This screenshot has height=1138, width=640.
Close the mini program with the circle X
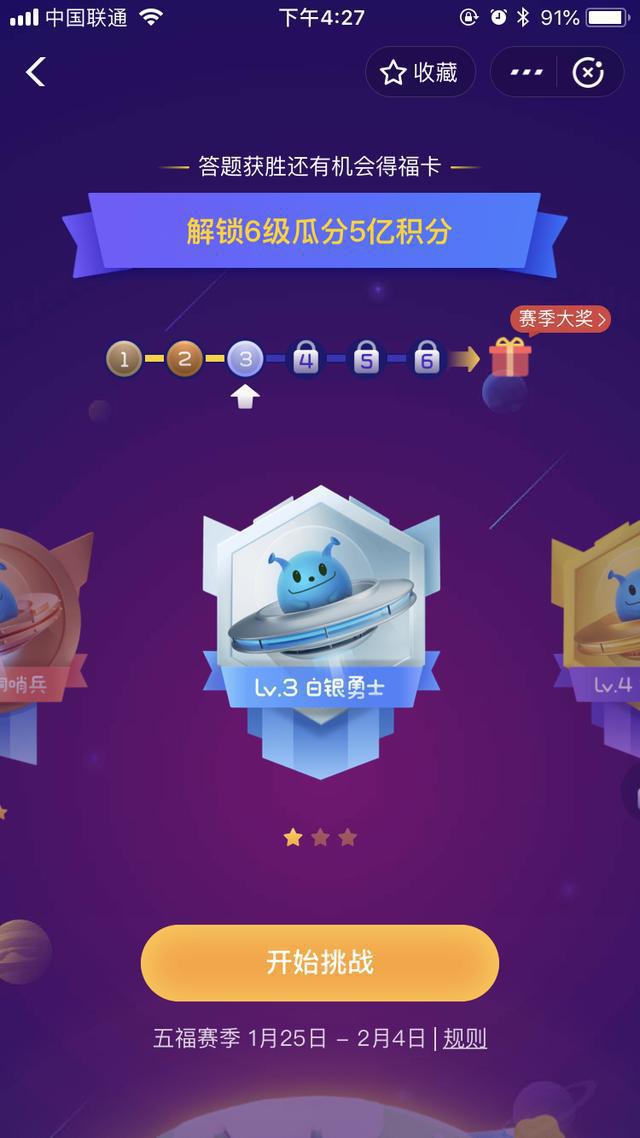[587, 72]
